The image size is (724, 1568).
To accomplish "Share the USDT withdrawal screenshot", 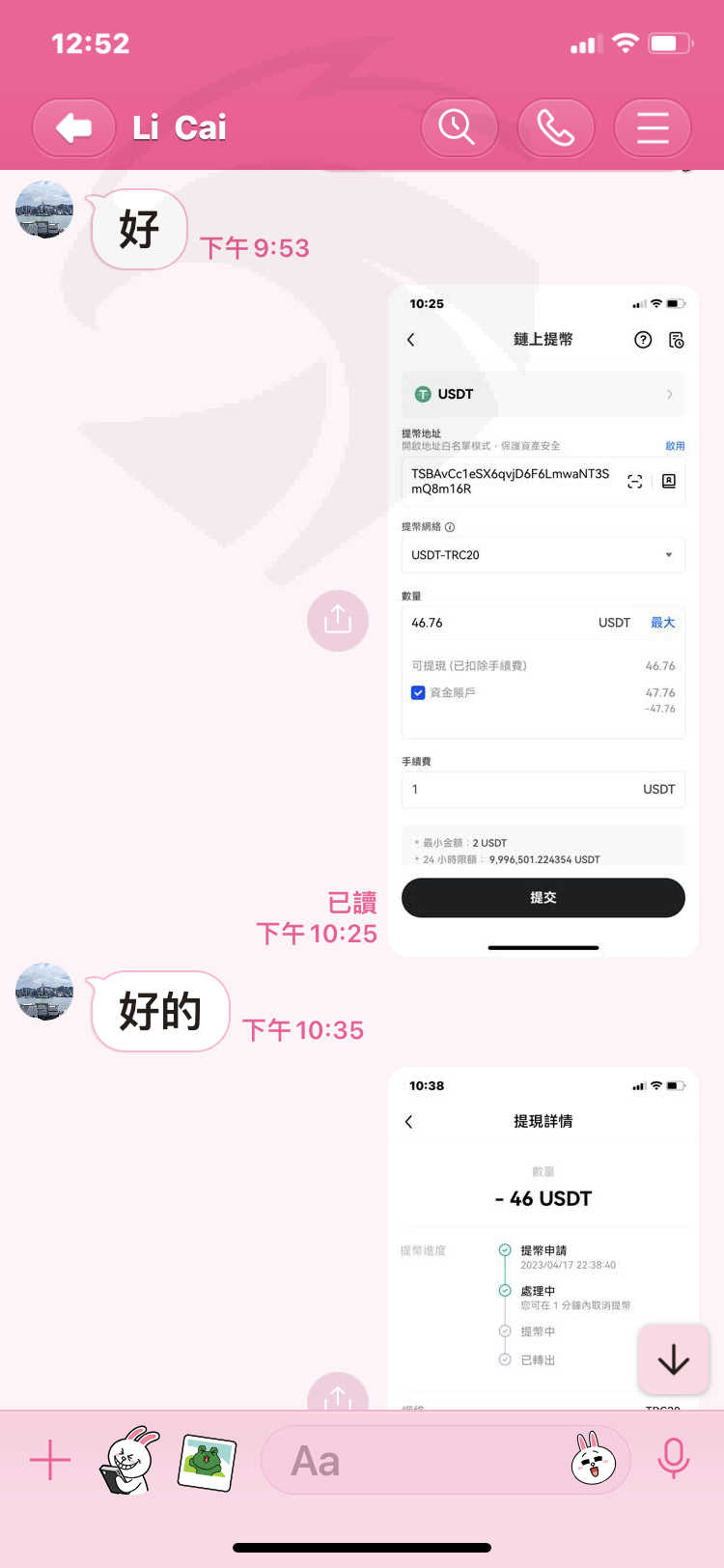I will tap(338, 620).
